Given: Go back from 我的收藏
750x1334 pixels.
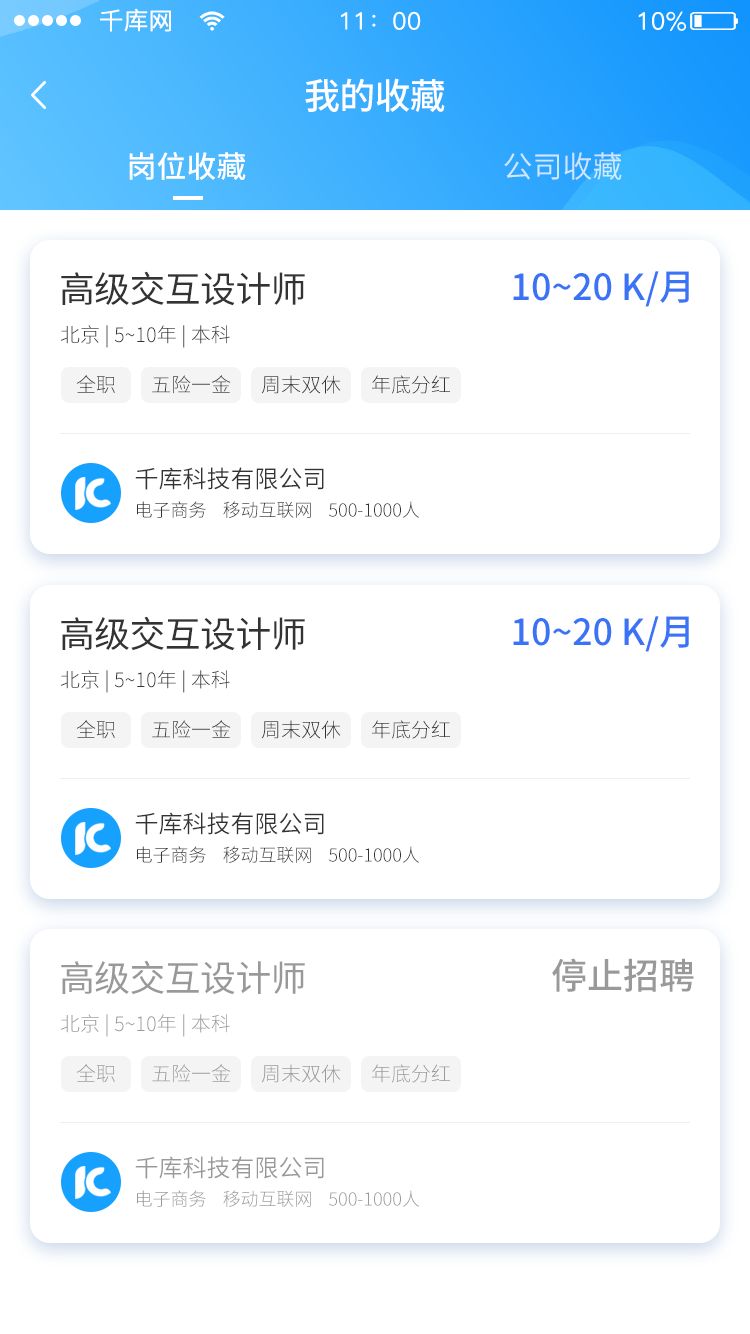Looking at the screenshot, I should pos(39,96).
